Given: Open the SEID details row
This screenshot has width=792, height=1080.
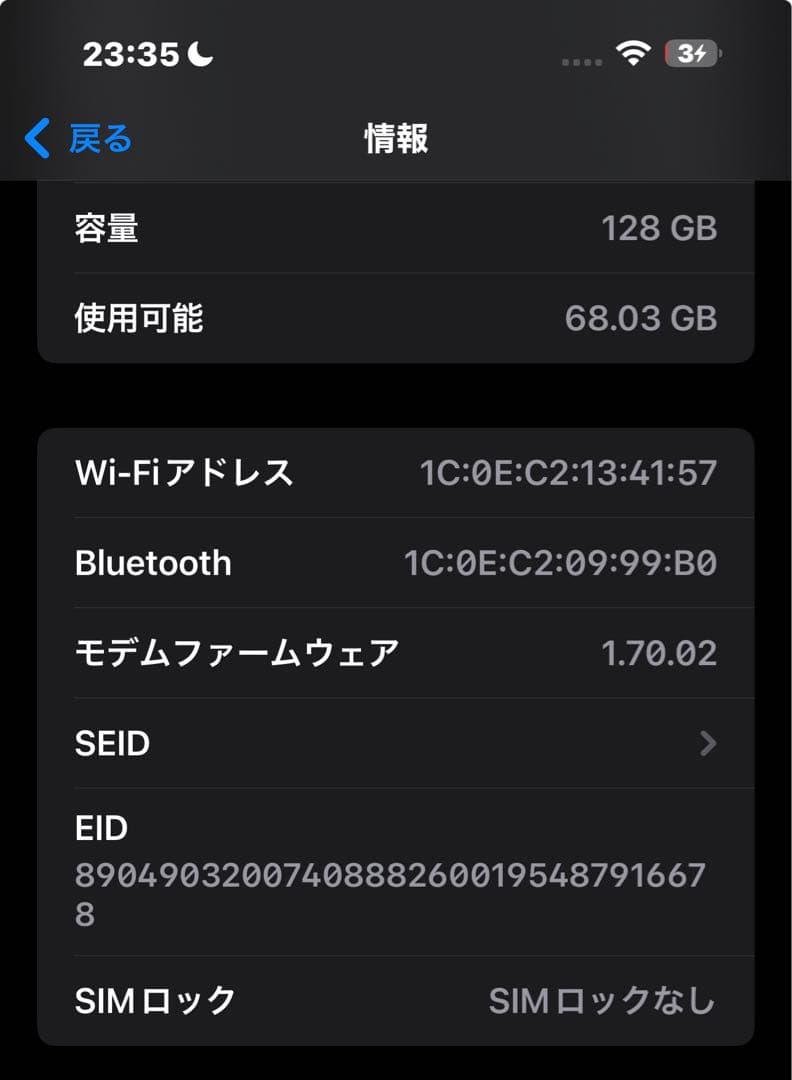Looking at the screenshot, I should 396,743.
